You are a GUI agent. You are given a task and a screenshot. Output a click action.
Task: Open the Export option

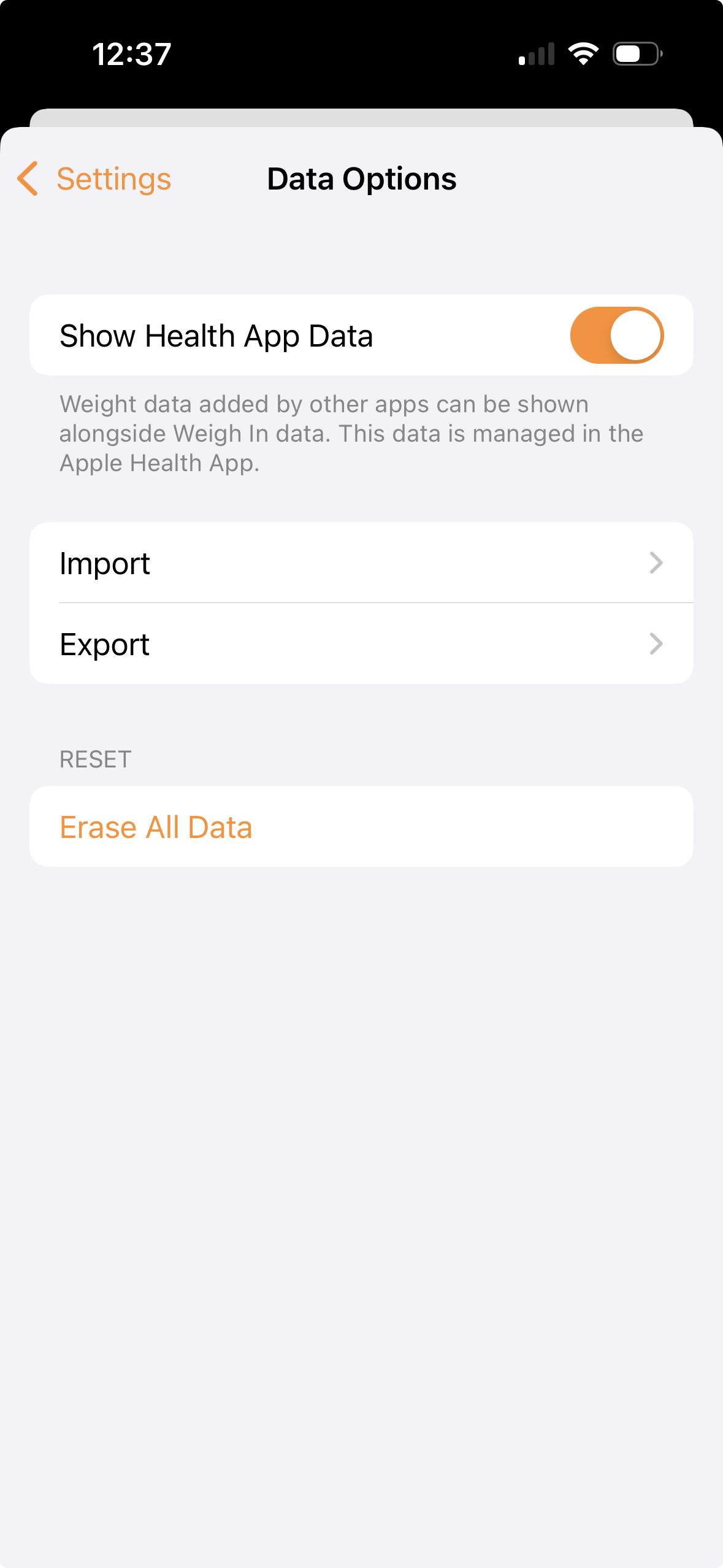pyautogui.click(x=361, y=644)
